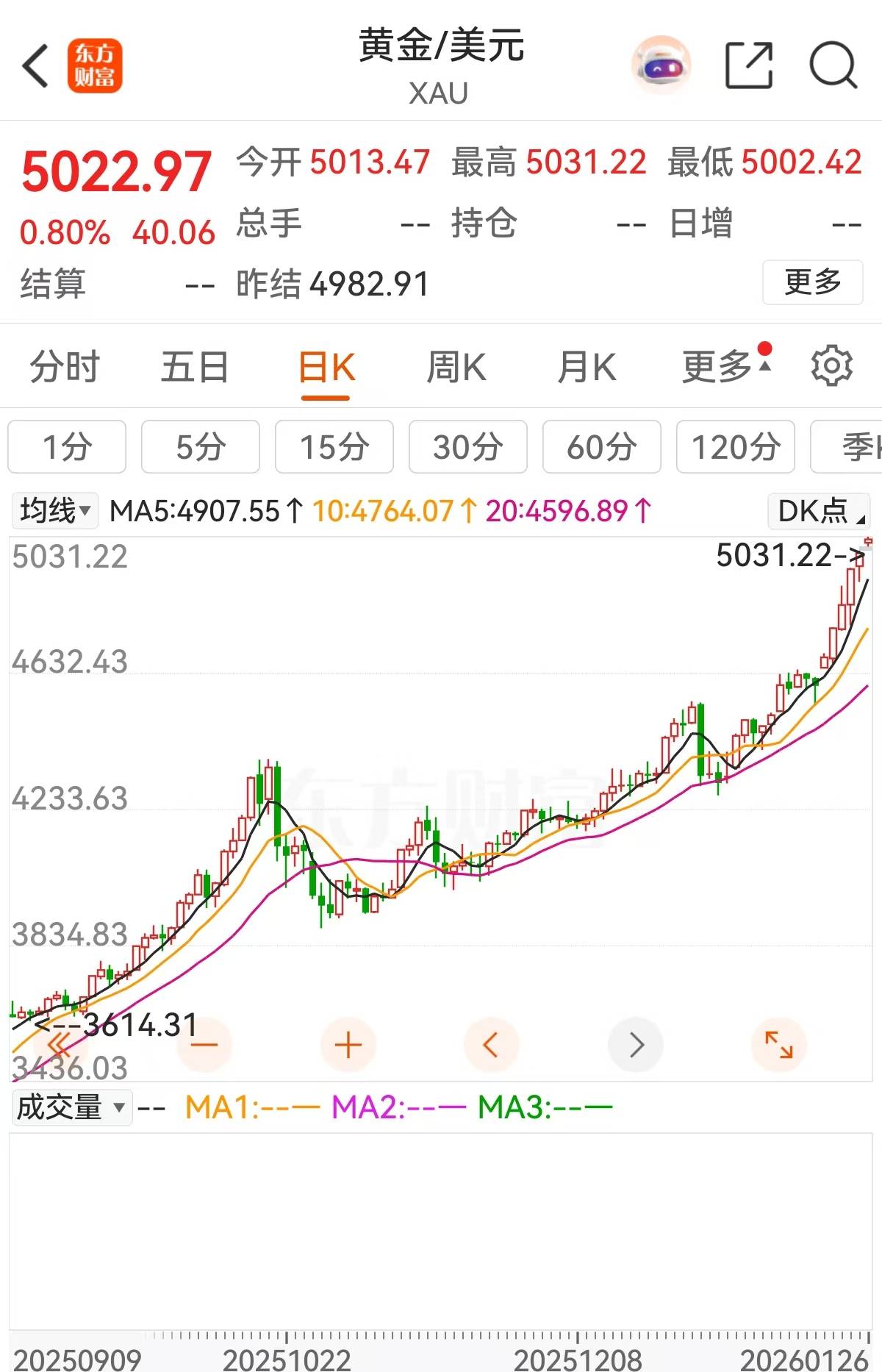Open the 均线 moving average dropdown
882x1372 pixels.
click(54, 509)
